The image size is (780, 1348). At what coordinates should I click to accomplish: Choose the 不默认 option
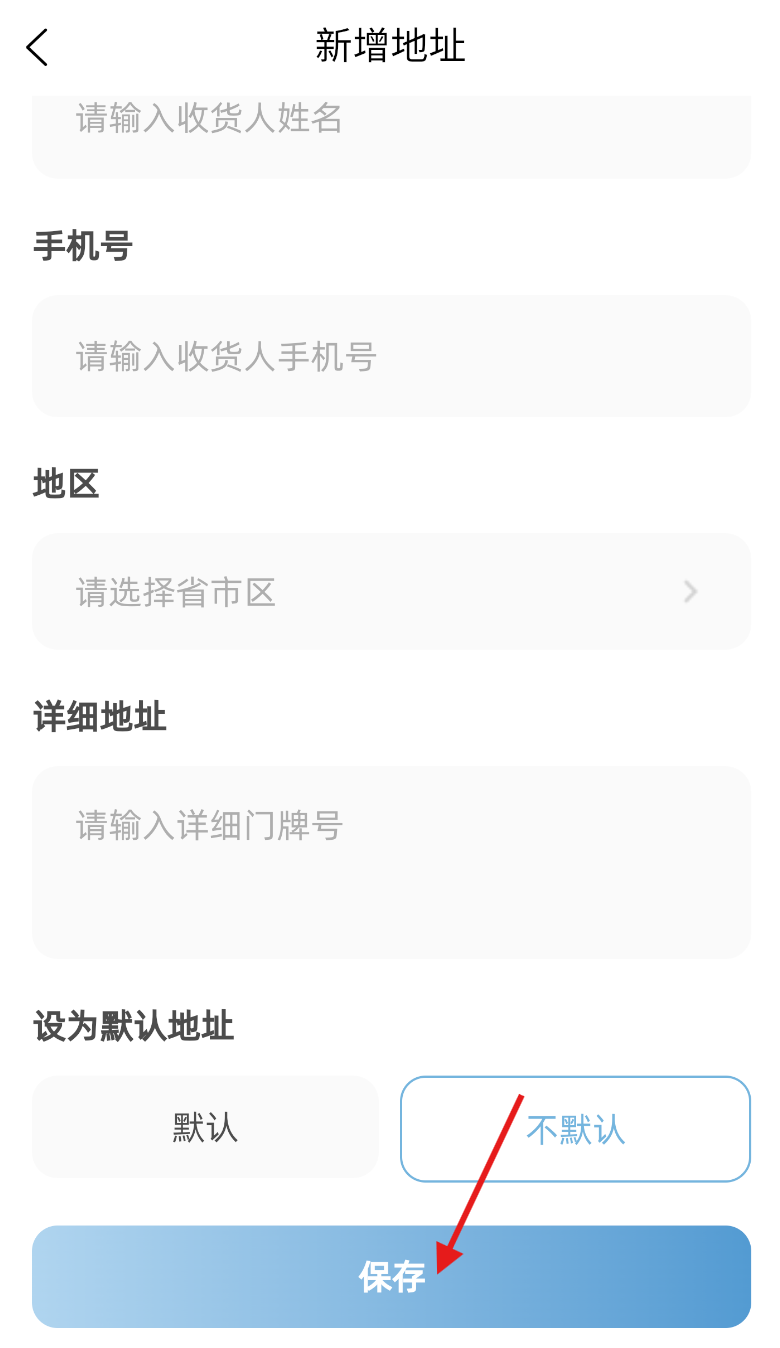click(x=575, y=1130)
